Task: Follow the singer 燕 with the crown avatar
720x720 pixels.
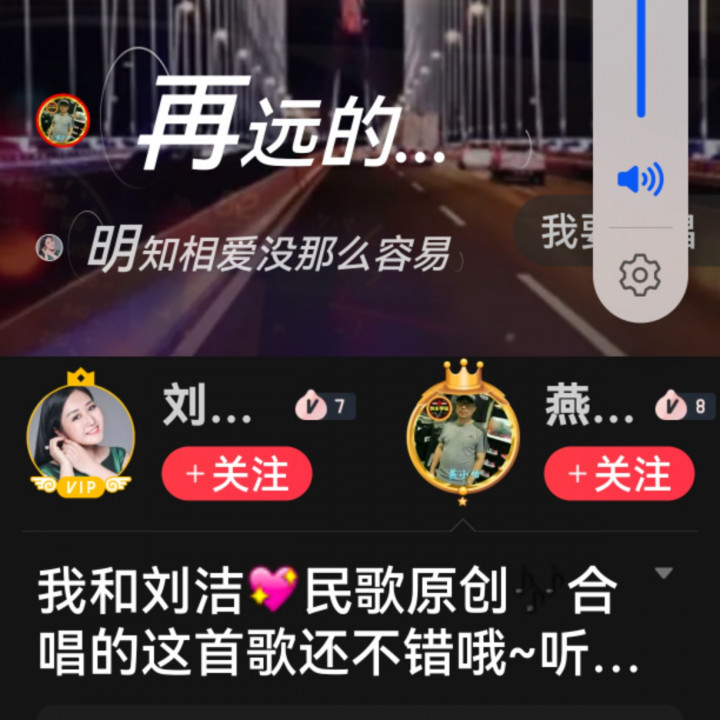Action: 619,473
